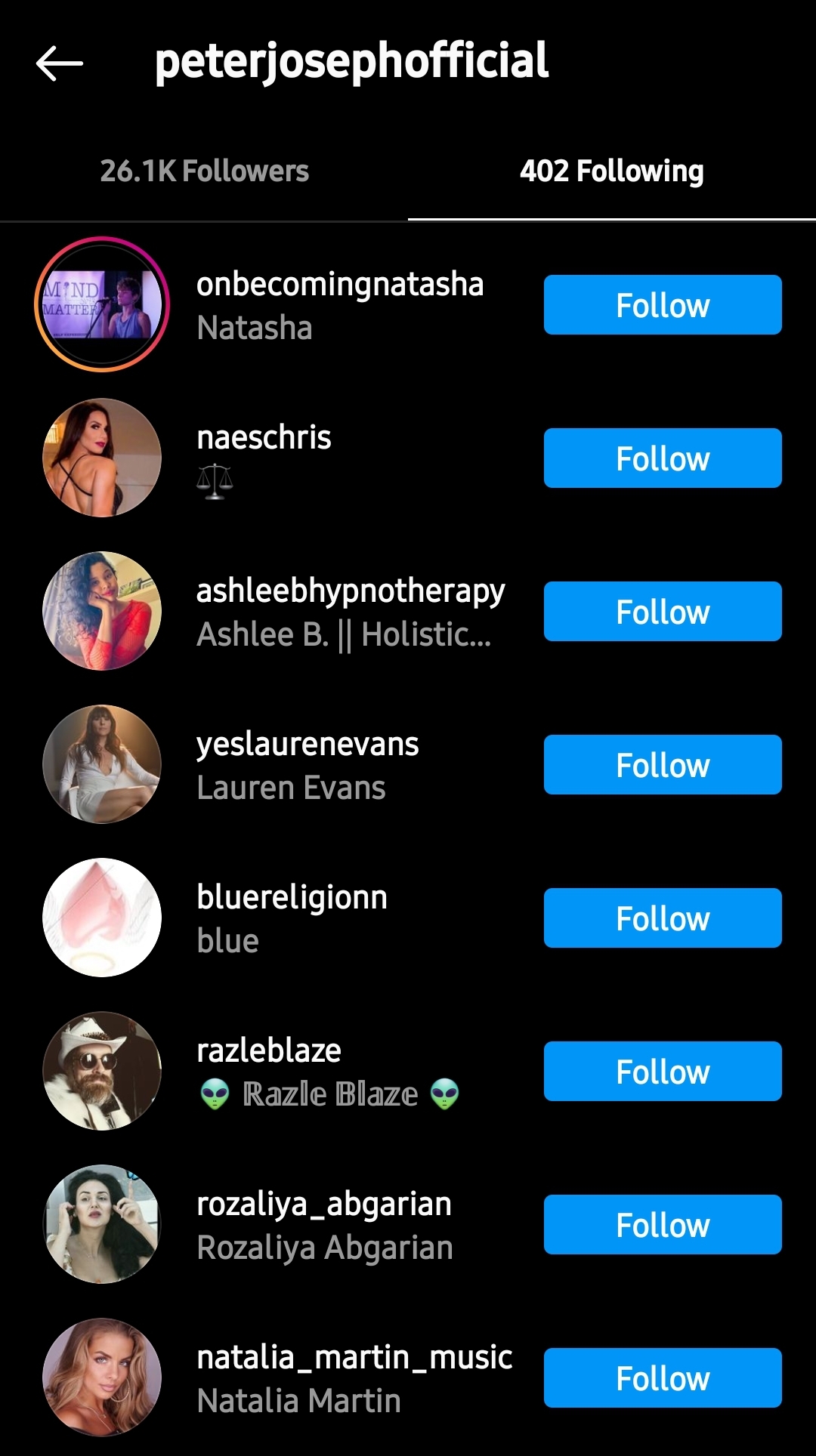Follow natalia_martin_music
This screenshot has width=816, height=1456.
click(663, 1378)
